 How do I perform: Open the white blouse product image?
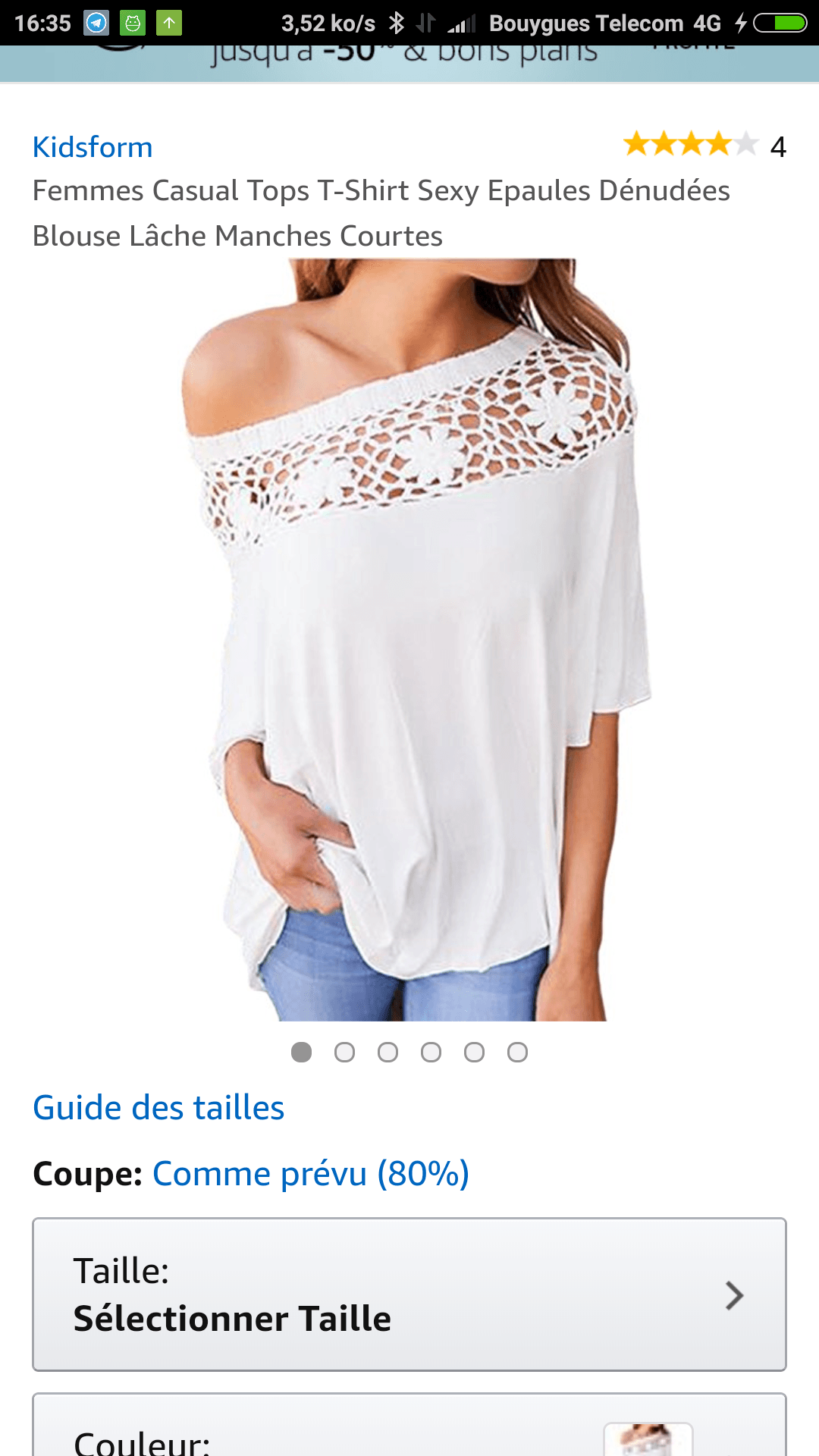pos(409,641)
